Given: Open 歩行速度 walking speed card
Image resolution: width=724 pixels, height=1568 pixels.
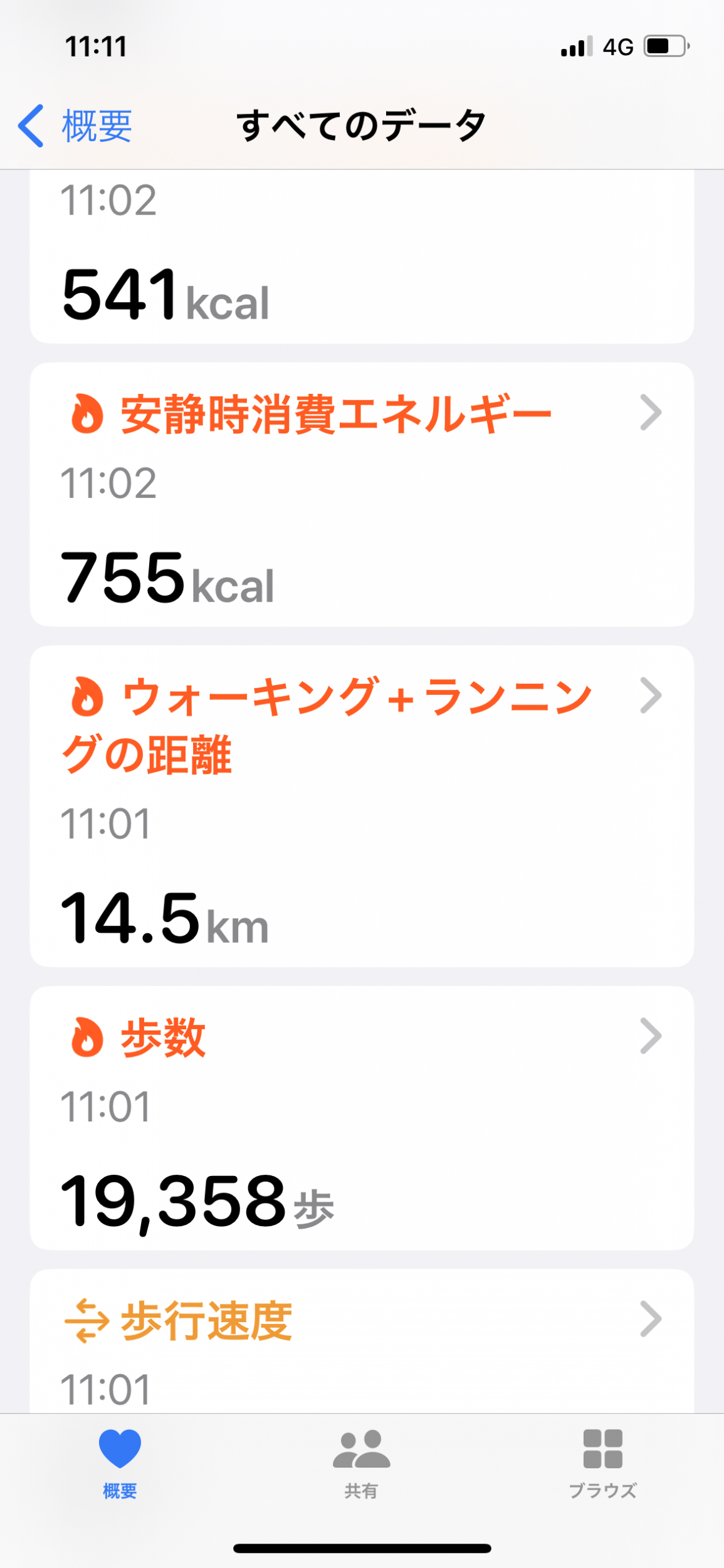Looking at the screenshot, I should (361, 1342).
